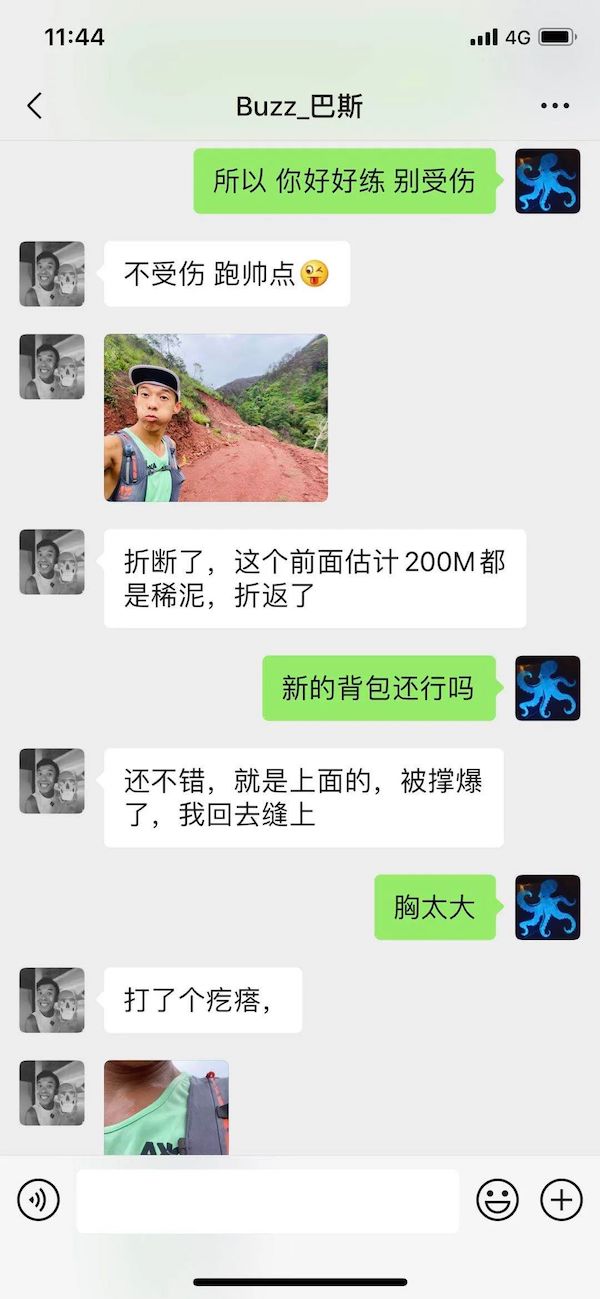Open chat info via the three-dots menu

(x=554, y=106)
